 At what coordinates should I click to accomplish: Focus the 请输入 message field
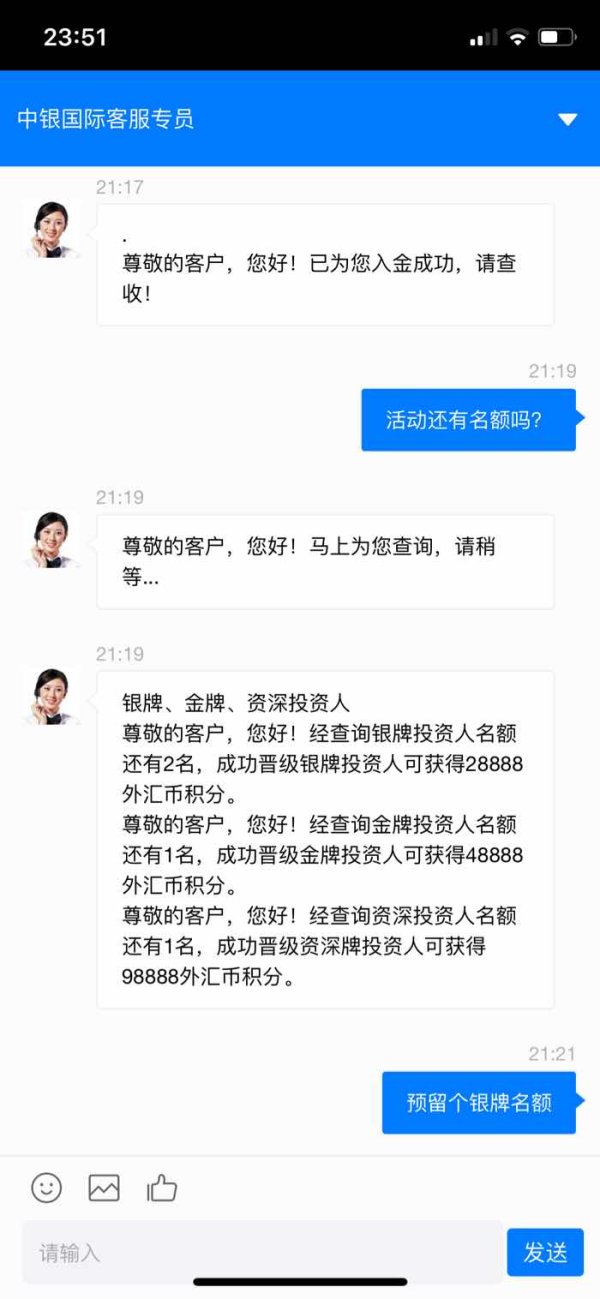click(x=263, y=1252)
